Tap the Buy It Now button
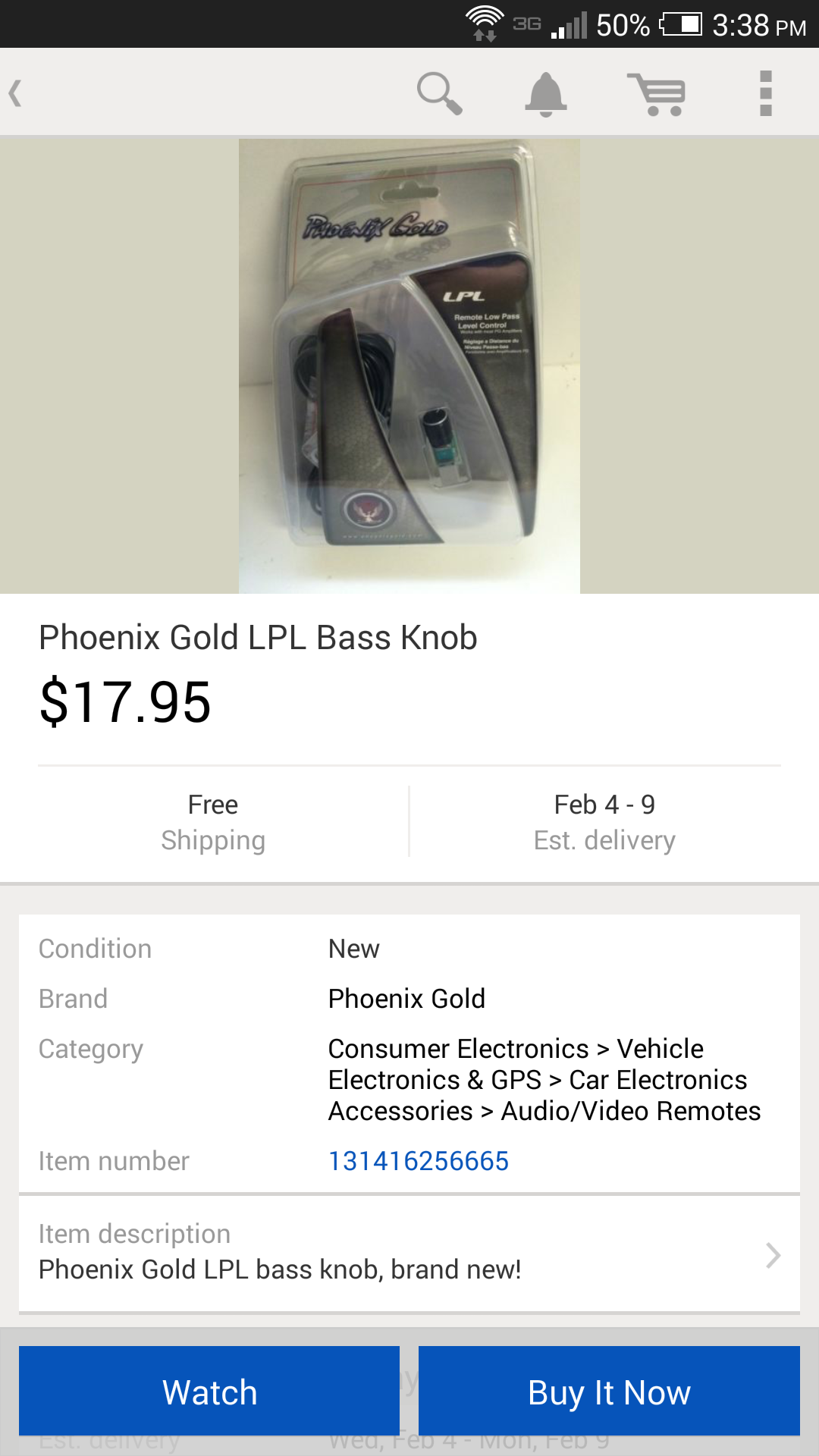 (609, 1392)
